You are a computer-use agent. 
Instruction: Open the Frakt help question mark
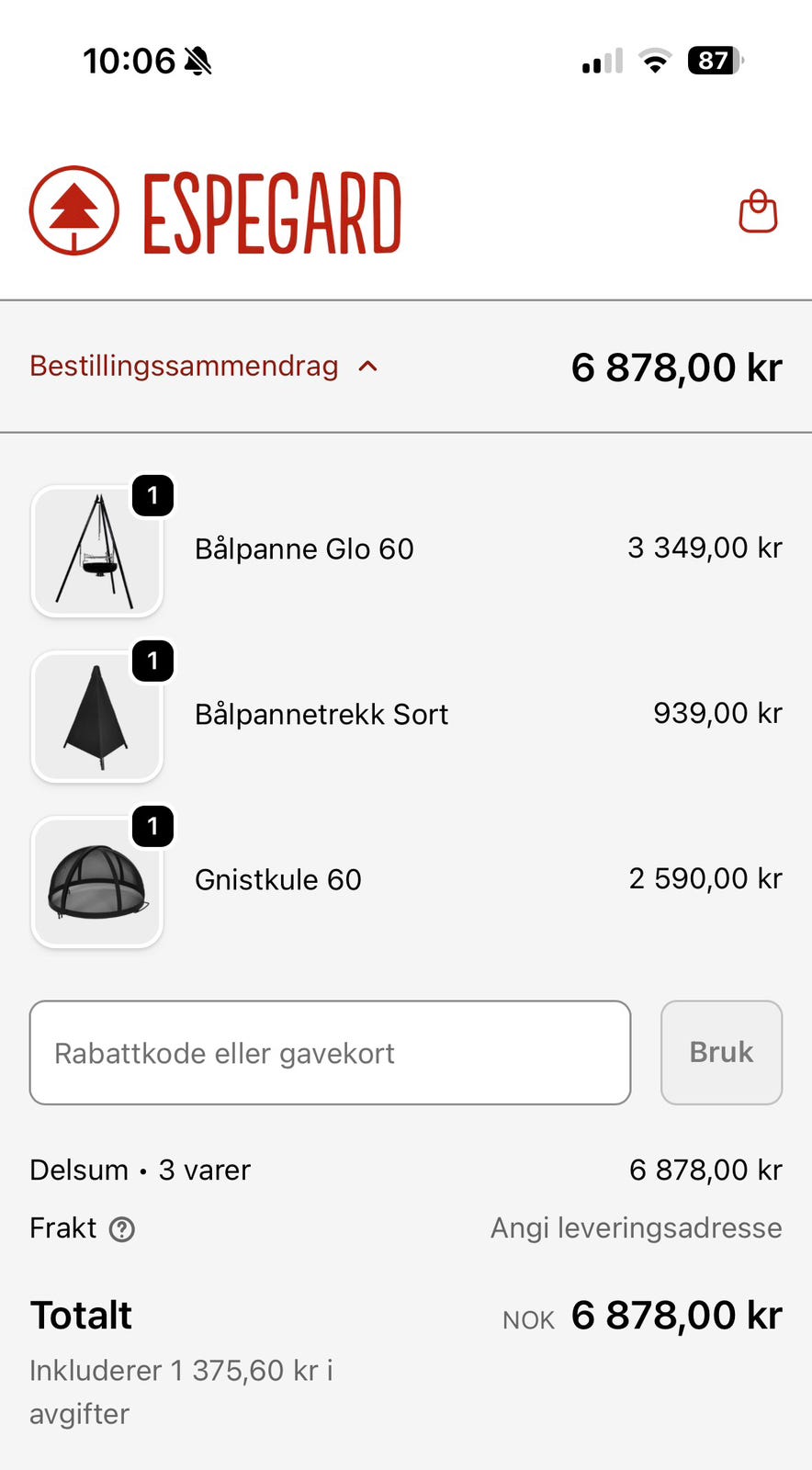click(122, 1229)
